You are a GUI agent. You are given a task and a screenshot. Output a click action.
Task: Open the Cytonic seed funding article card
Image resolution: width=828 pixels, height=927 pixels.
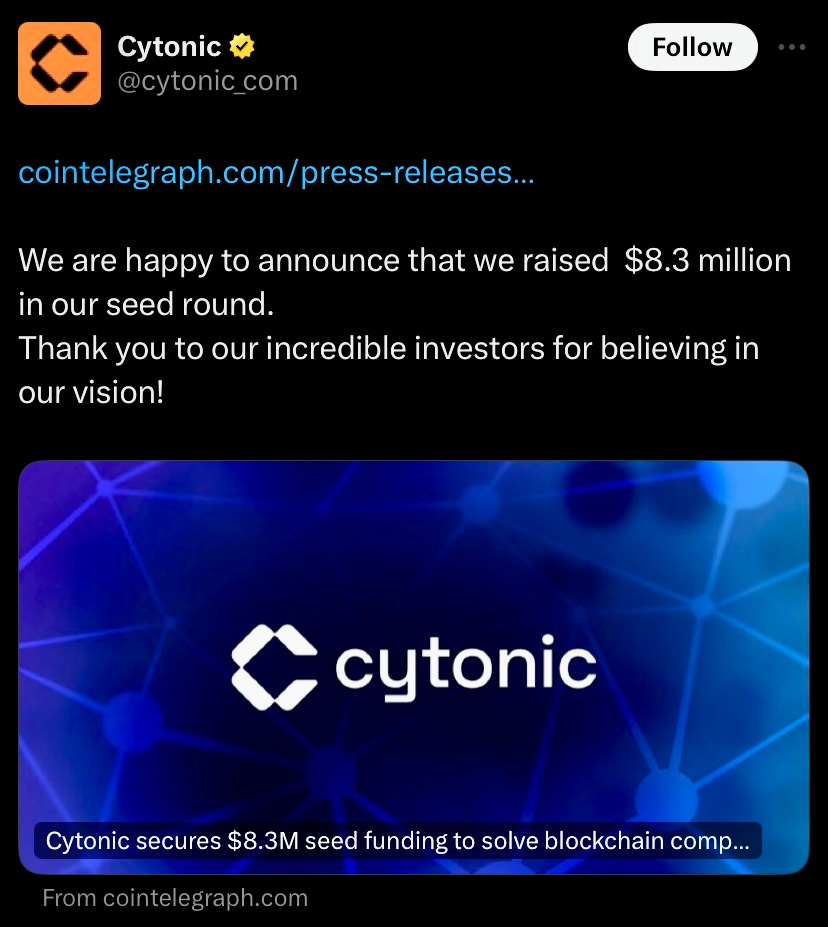413,666
